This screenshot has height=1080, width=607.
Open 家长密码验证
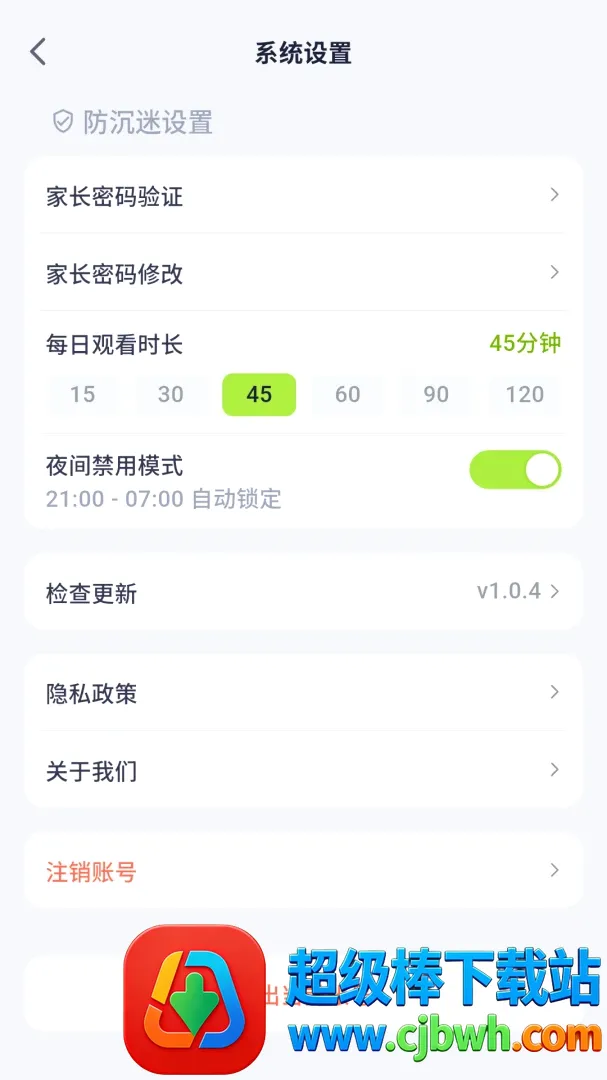tap(303, 196)
